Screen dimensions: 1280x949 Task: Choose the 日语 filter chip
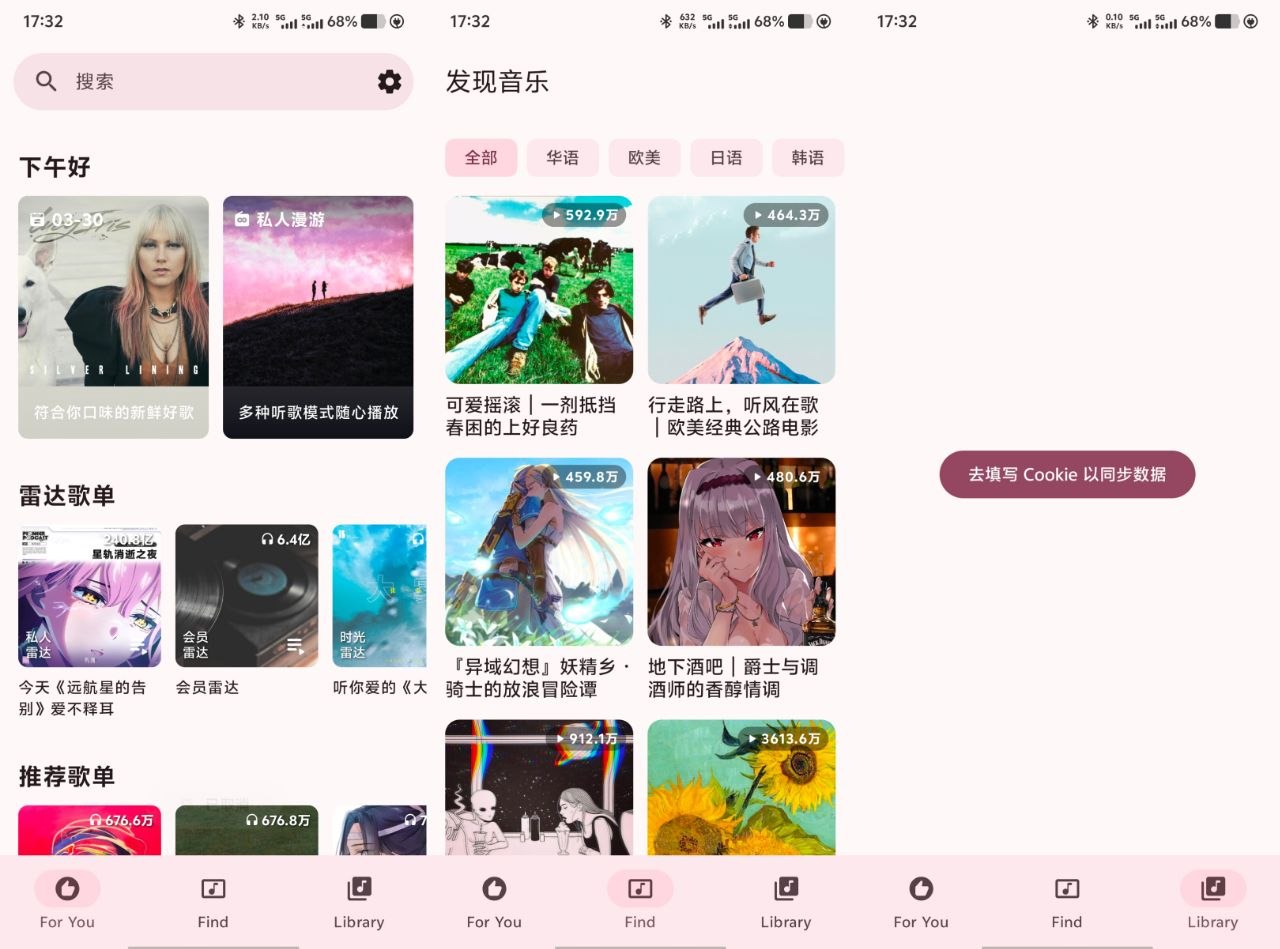click(726, 158)
